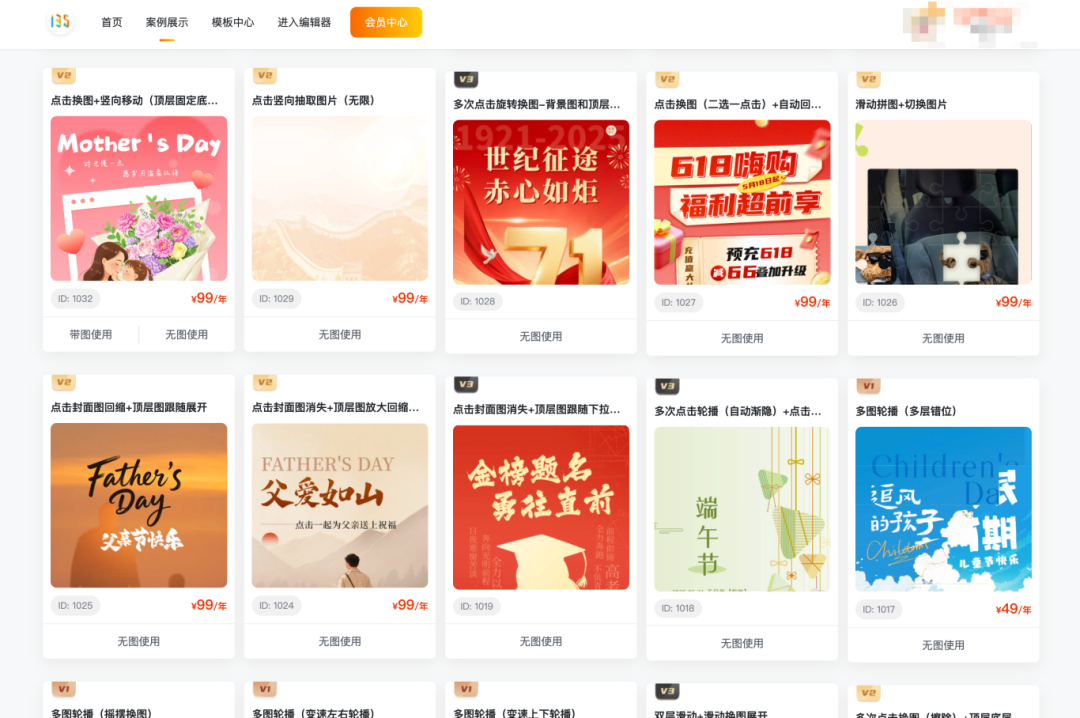This screenshot has width=1080, height=718.
Task: Use template ID 1028 with 无图使用
Action: click(x=540, y=336)
